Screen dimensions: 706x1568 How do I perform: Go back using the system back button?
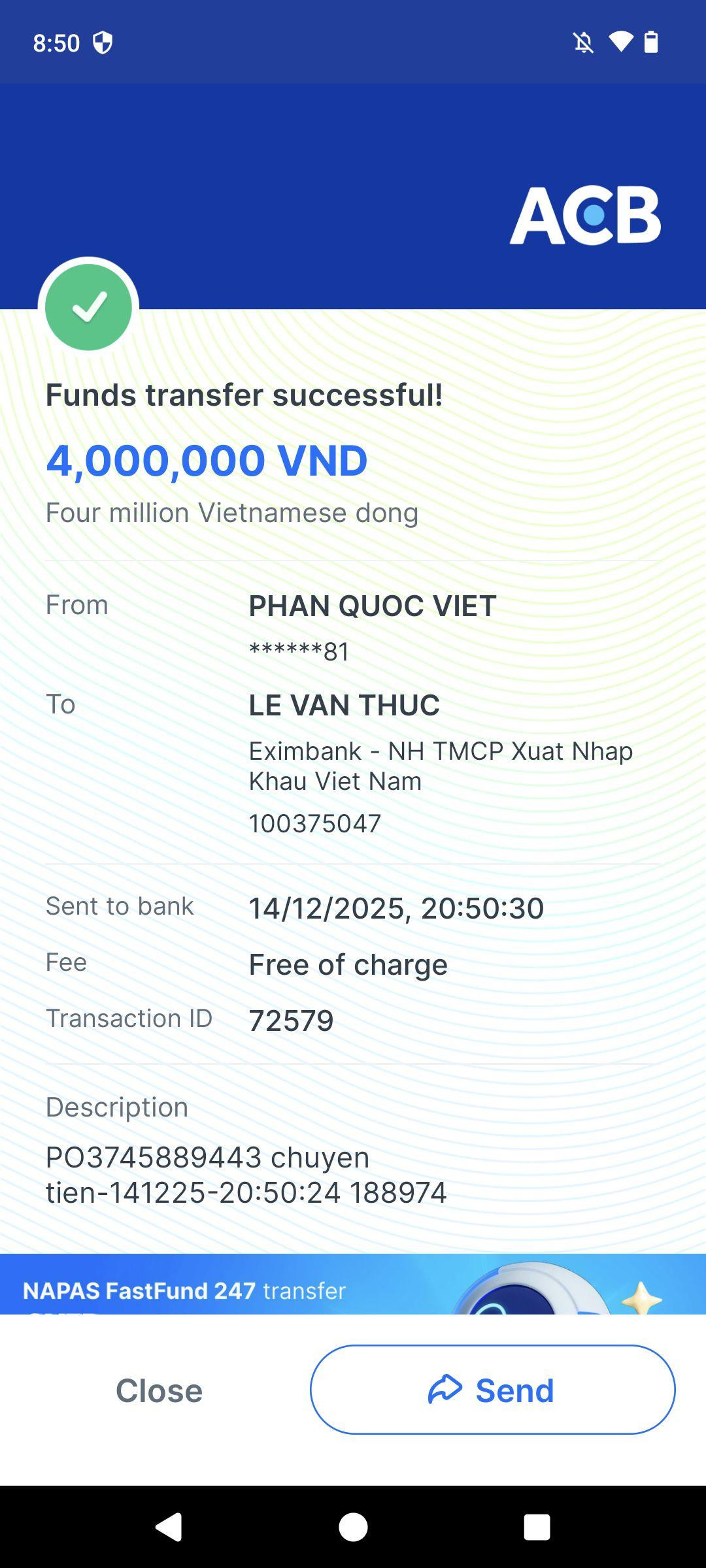click(x=169, y=1527)
